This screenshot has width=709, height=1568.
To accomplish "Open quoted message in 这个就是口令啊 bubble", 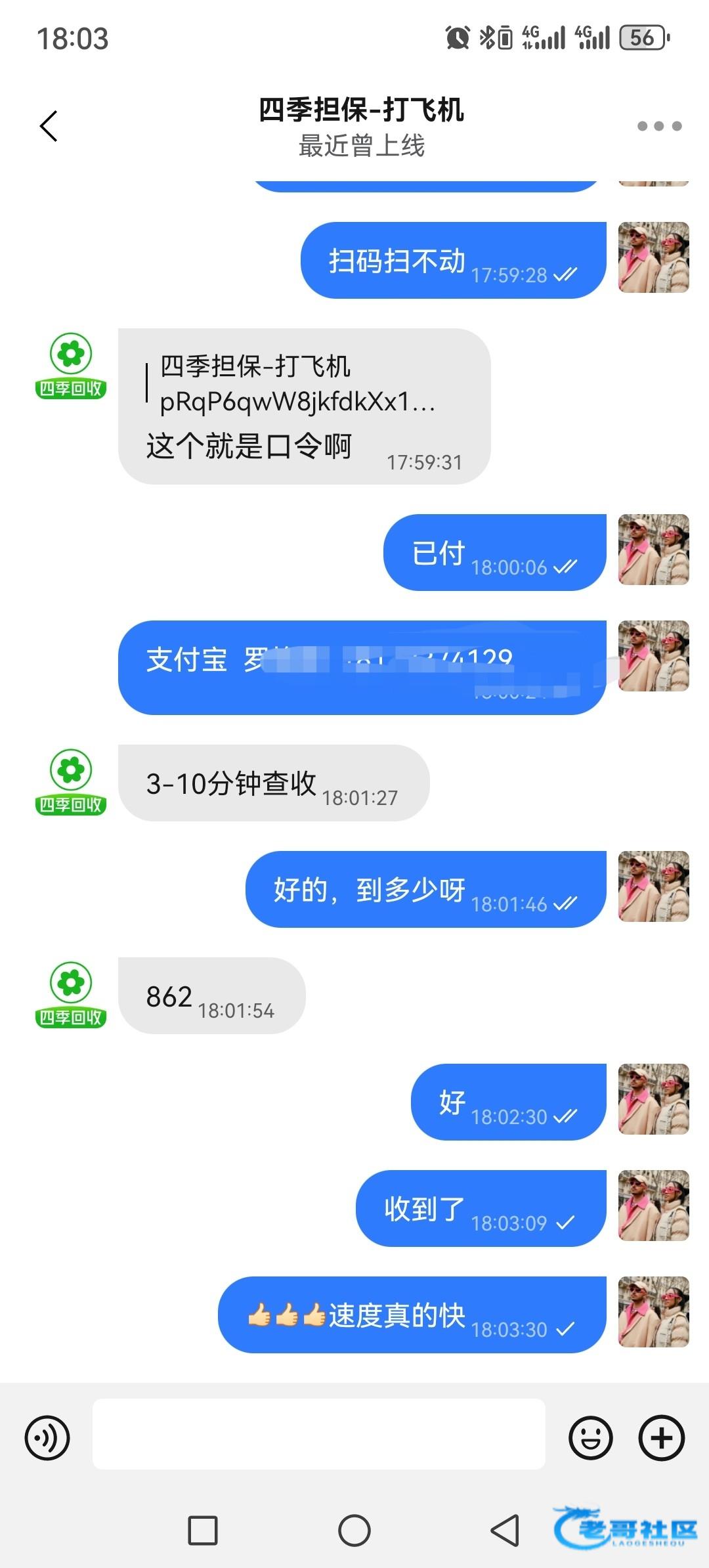I will point(297,383).
